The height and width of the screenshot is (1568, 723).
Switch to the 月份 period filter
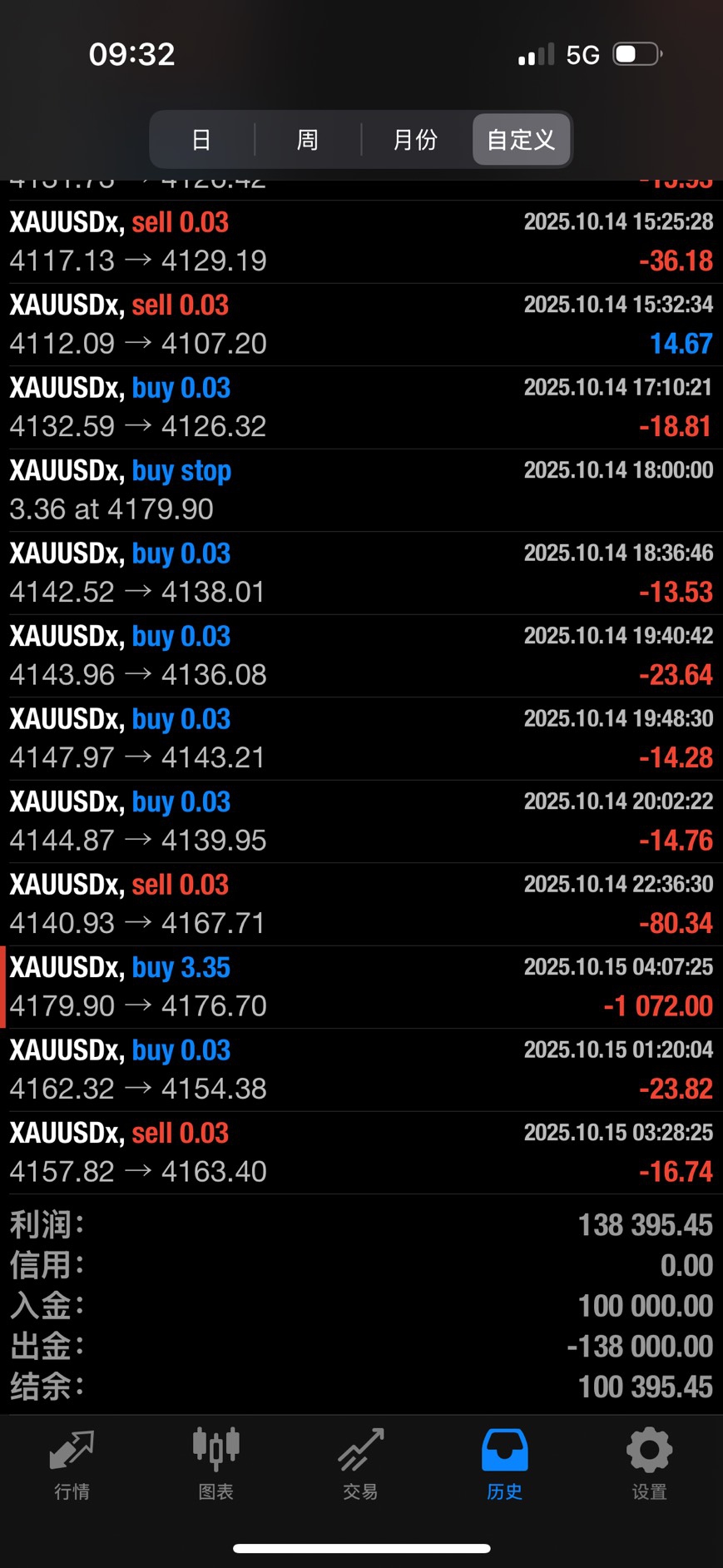tap(415, 140)
